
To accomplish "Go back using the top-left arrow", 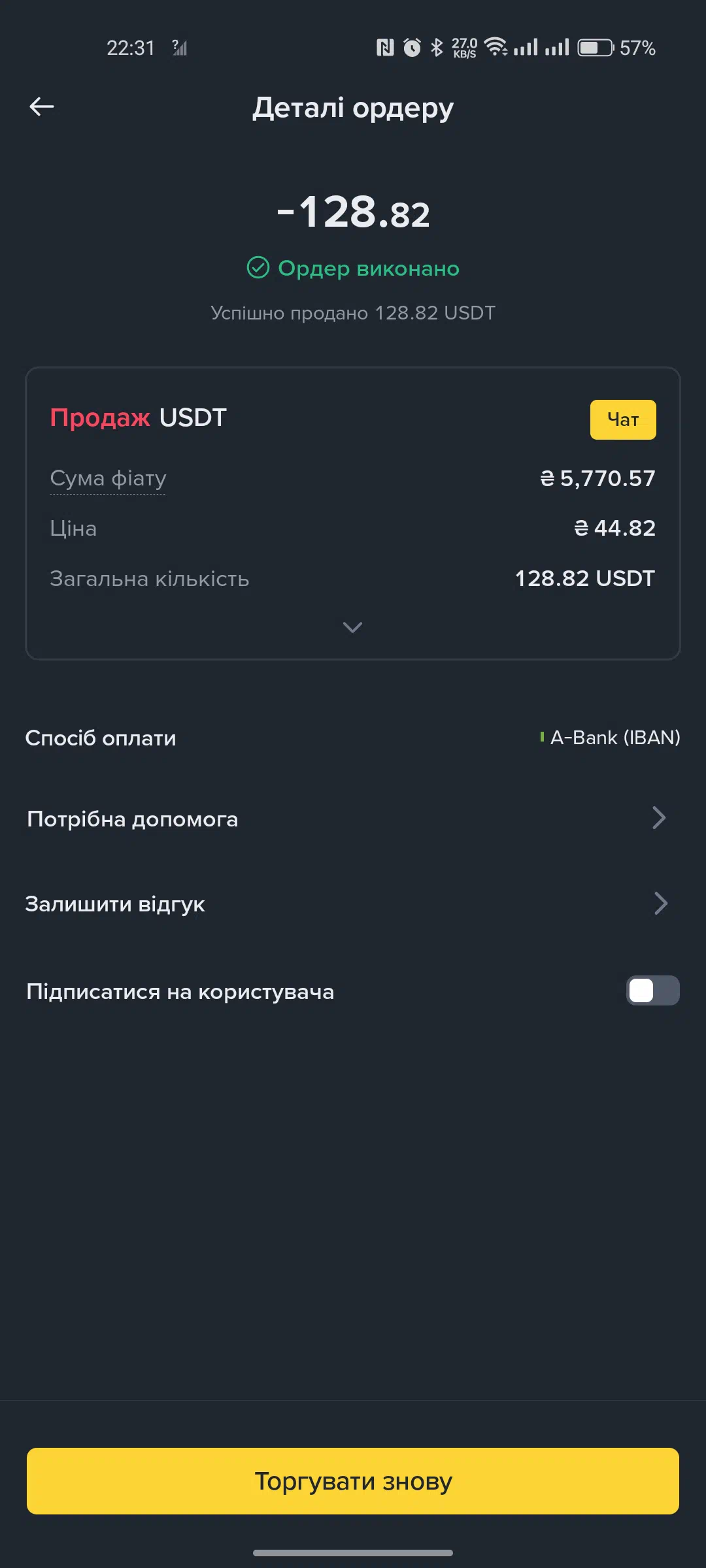I will click(x=42, y=106).
